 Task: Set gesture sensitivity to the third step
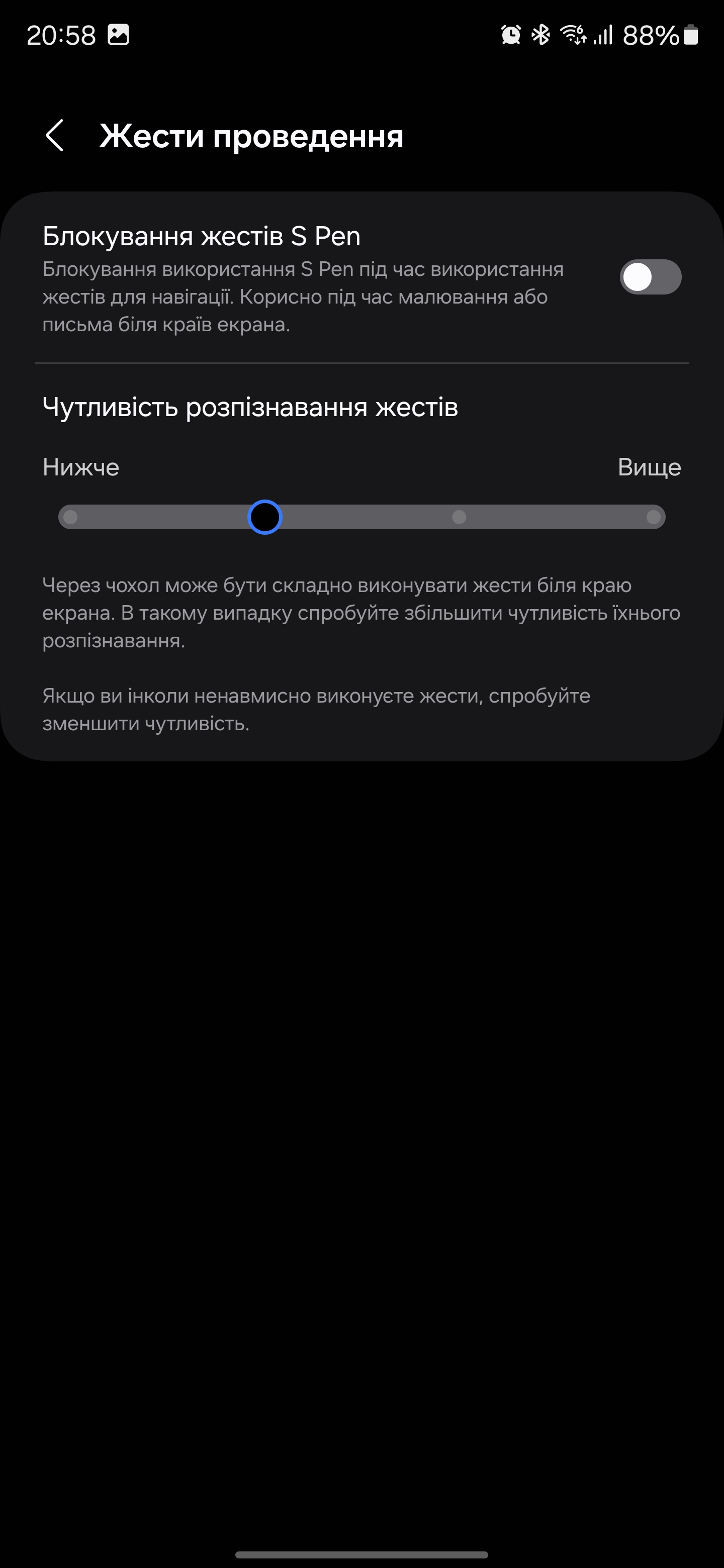459,518
